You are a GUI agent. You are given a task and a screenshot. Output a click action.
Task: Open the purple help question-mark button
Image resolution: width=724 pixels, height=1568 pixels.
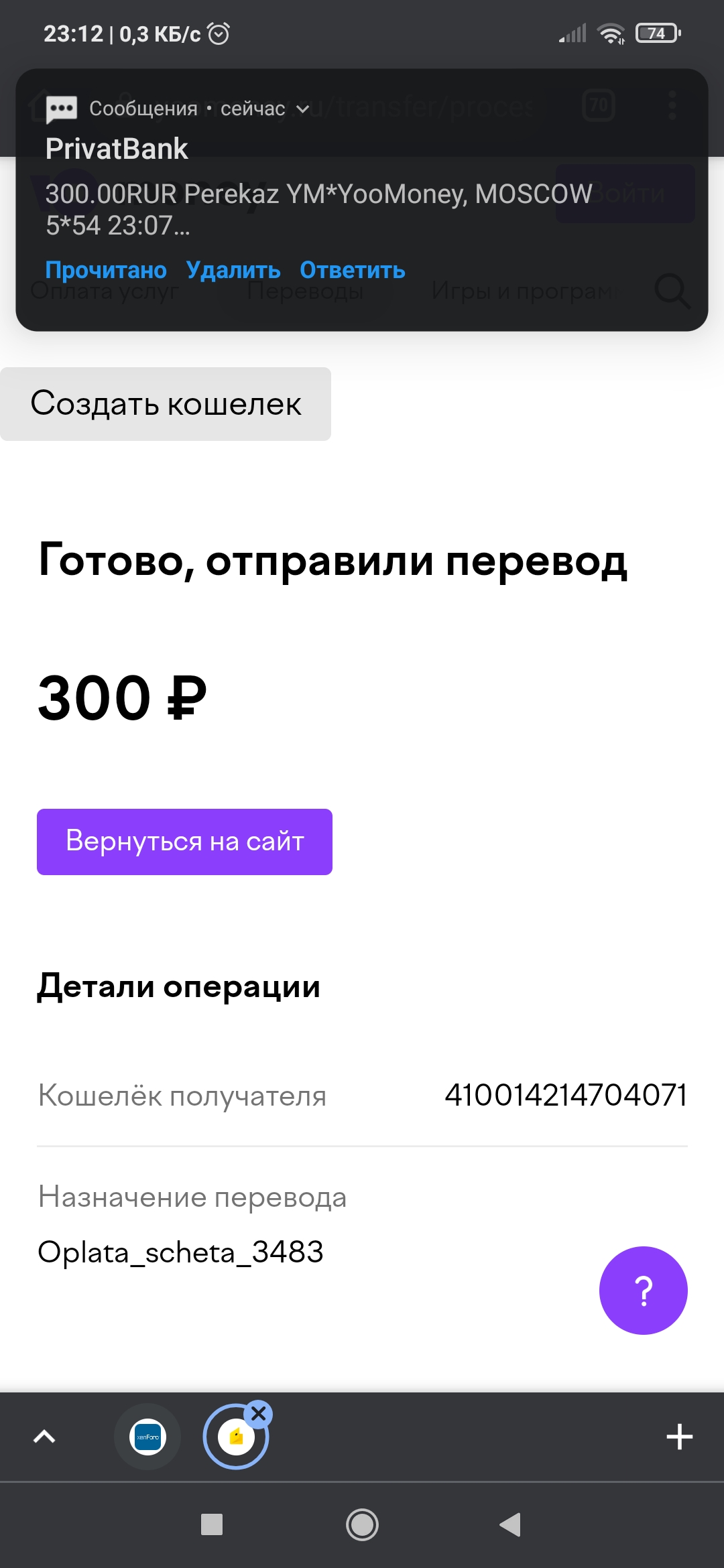[644, 1291]
